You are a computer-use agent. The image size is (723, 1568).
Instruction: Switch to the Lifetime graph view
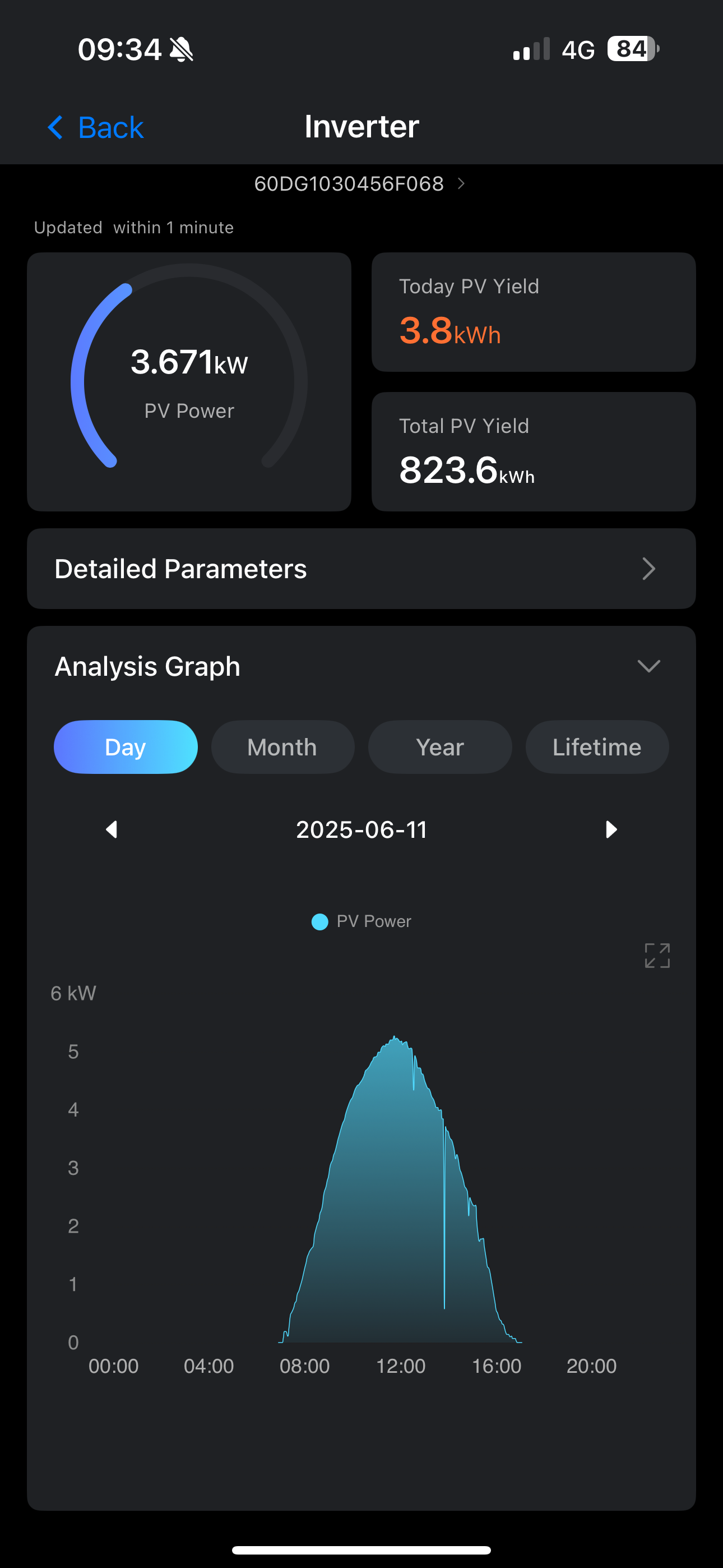tap(596, 747)
